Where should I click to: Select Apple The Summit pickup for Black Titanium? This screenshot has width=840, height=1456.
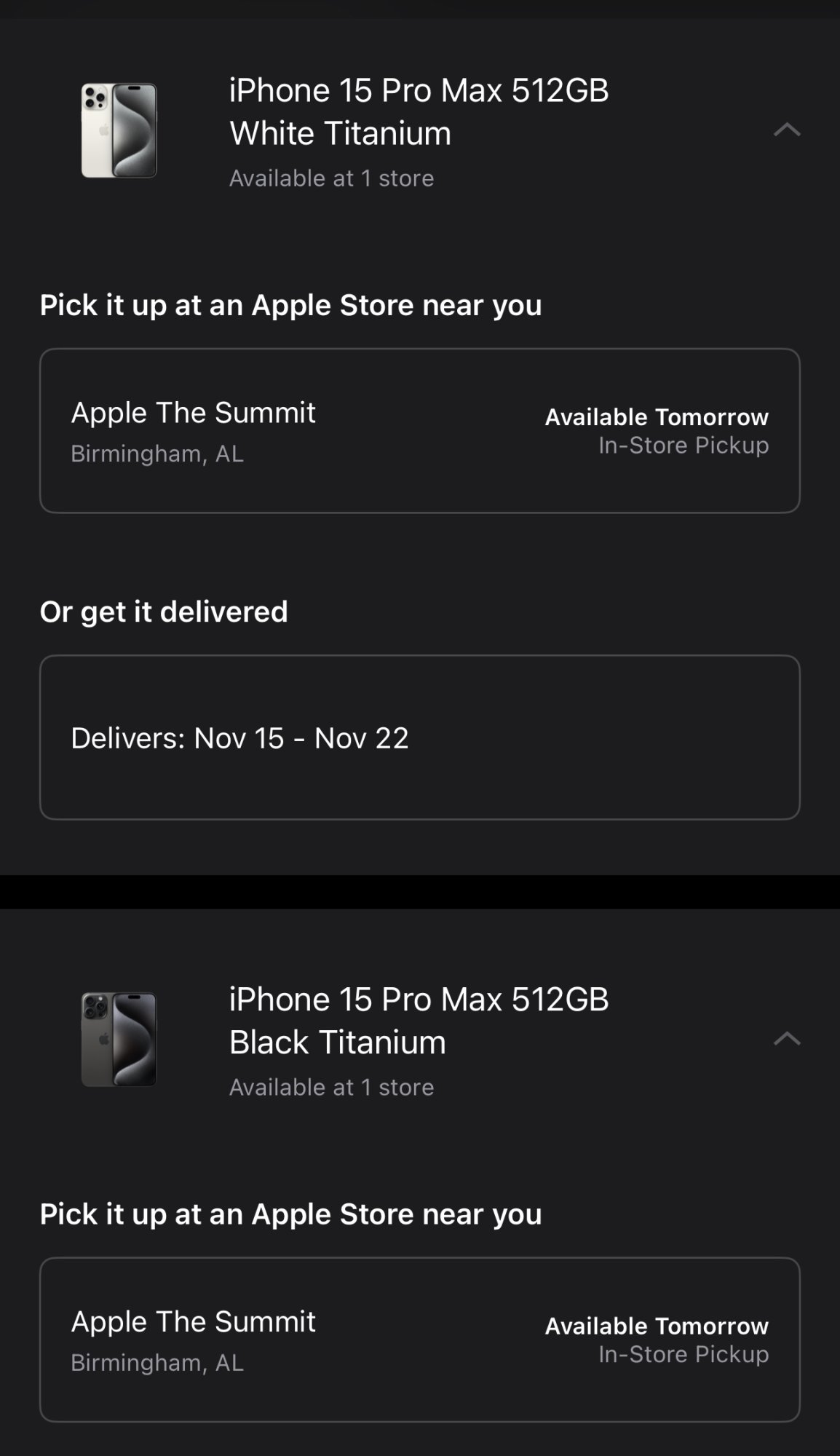tap(419, 1340)
